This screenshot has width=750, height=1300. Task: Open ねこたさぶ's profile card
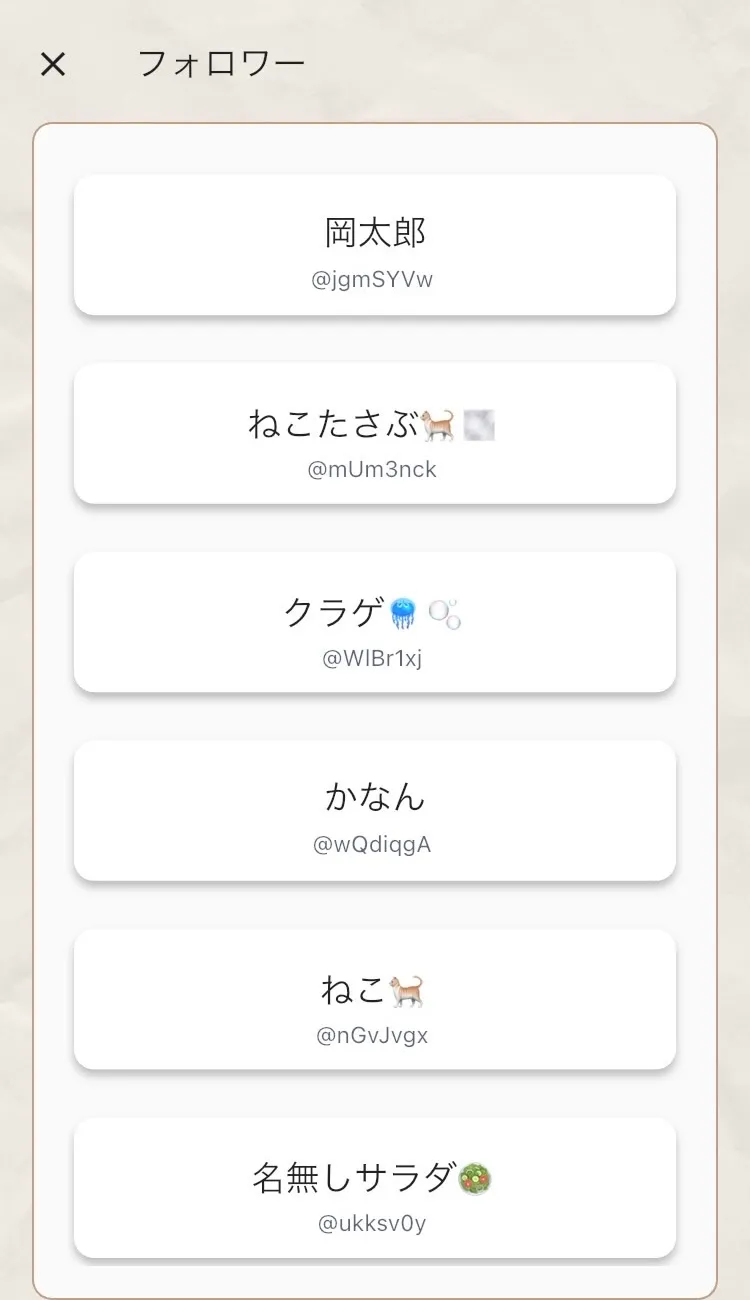[375, 433]
